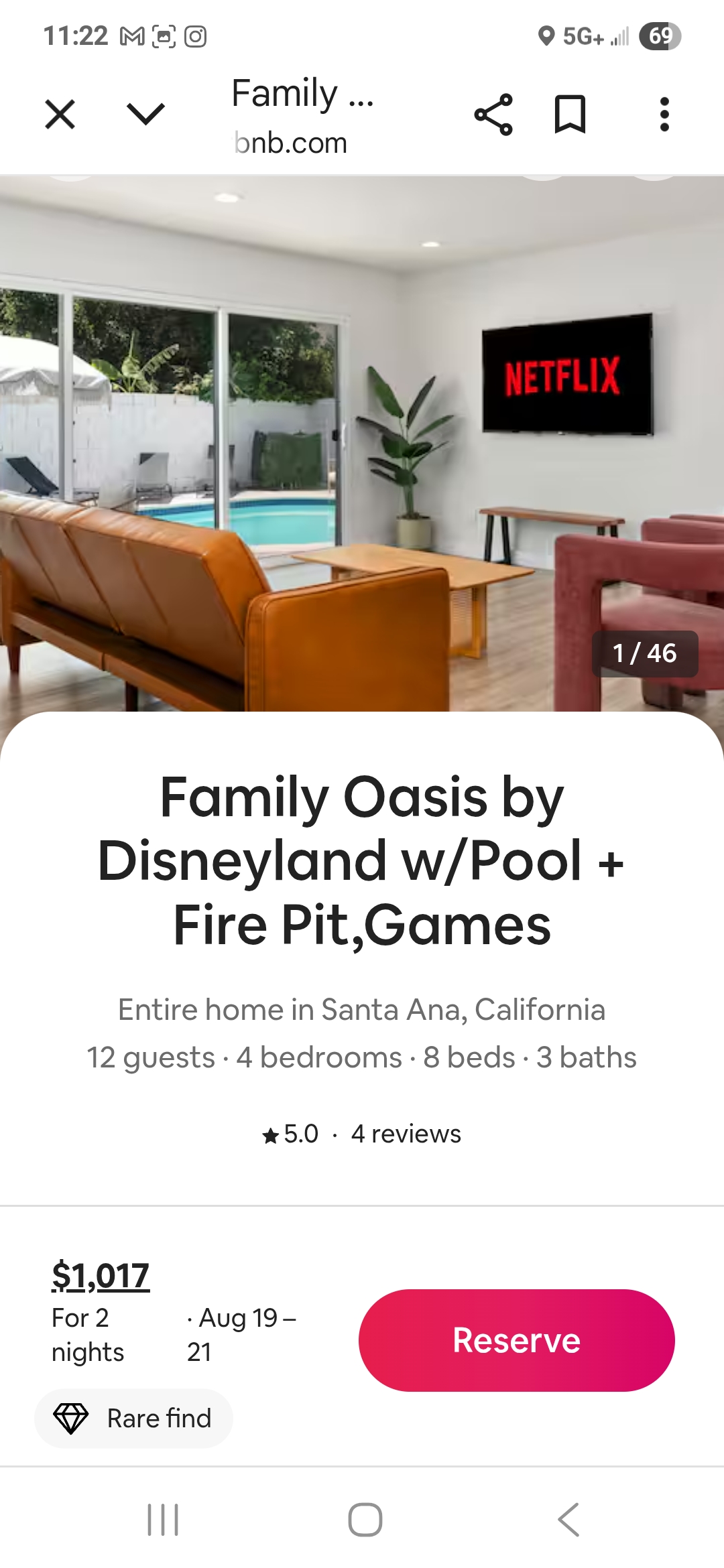Open the browser overflow menu
The image size is (724, 1568).
(x=664, y=115)
